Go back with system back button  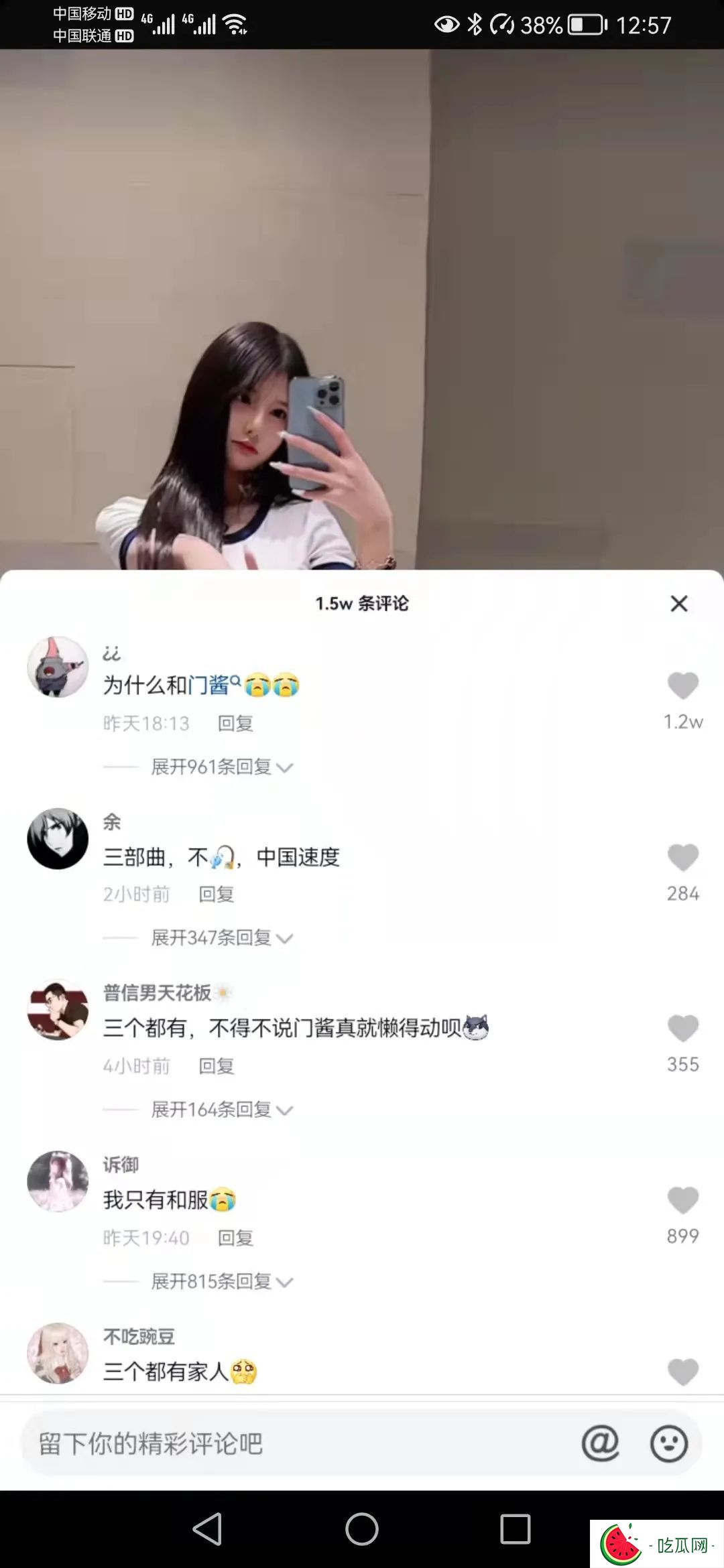click(207, 1529)
